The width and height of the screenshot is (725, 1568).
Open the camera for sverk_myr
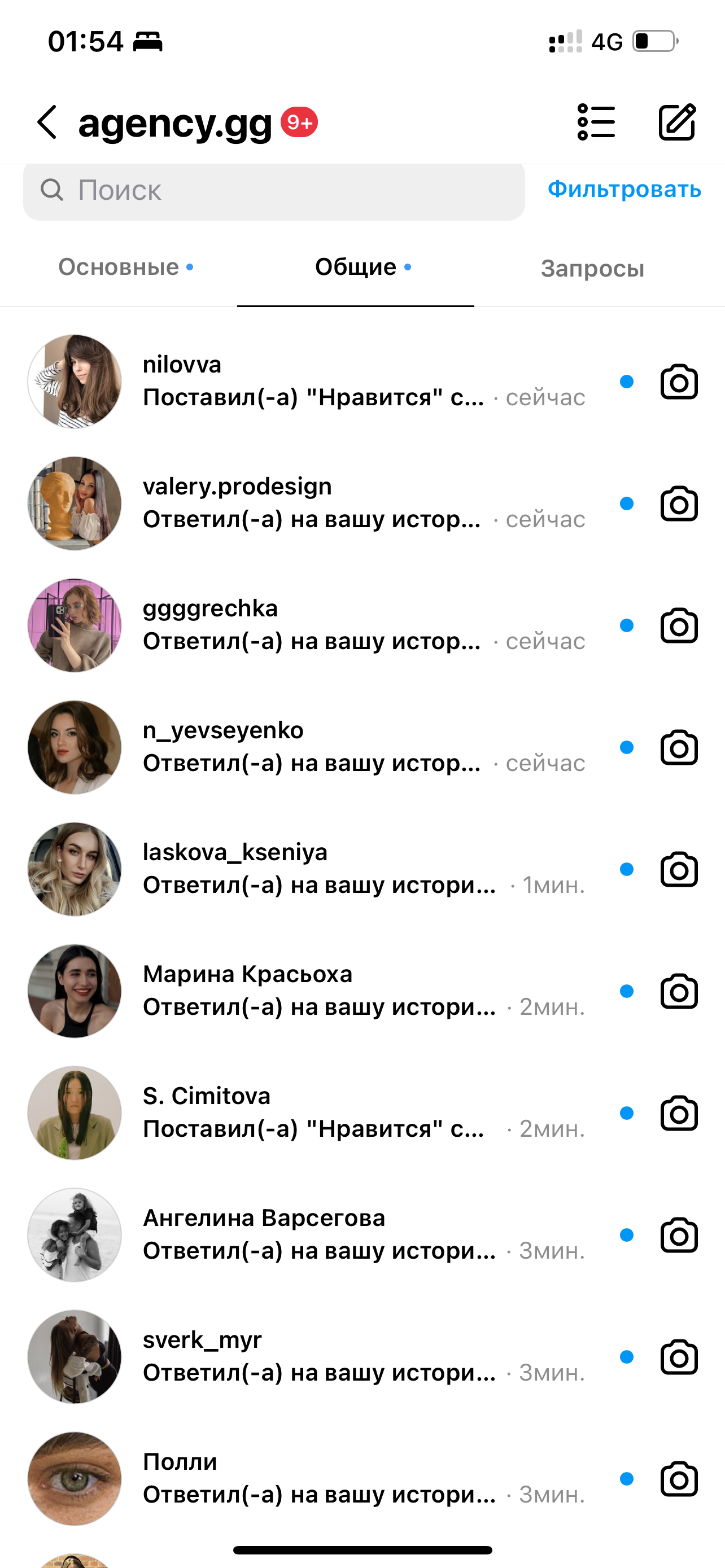coord(679,1357)
